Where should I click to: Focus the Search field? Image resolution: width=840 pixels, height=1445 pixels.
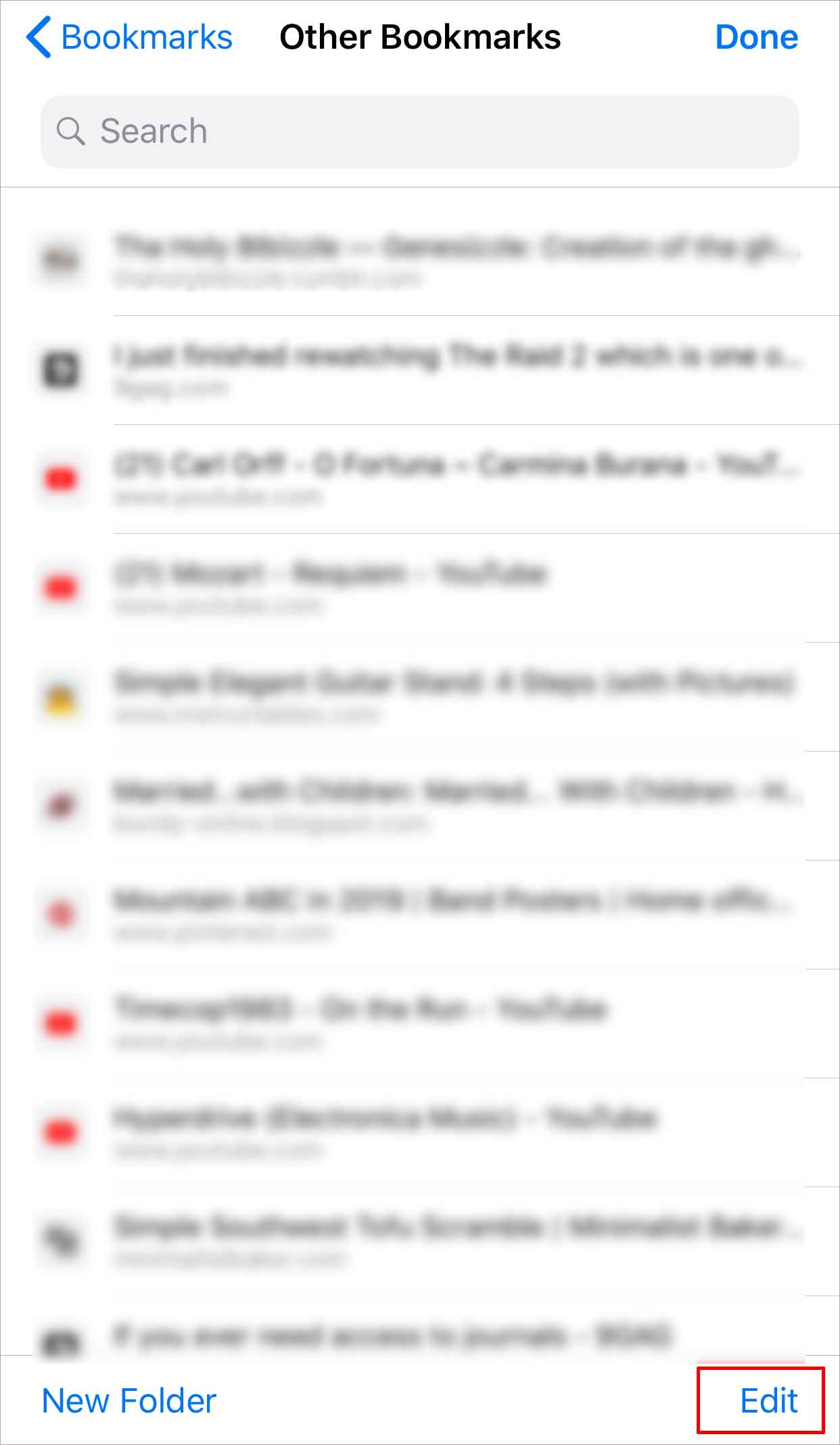[x=419, y=131]
